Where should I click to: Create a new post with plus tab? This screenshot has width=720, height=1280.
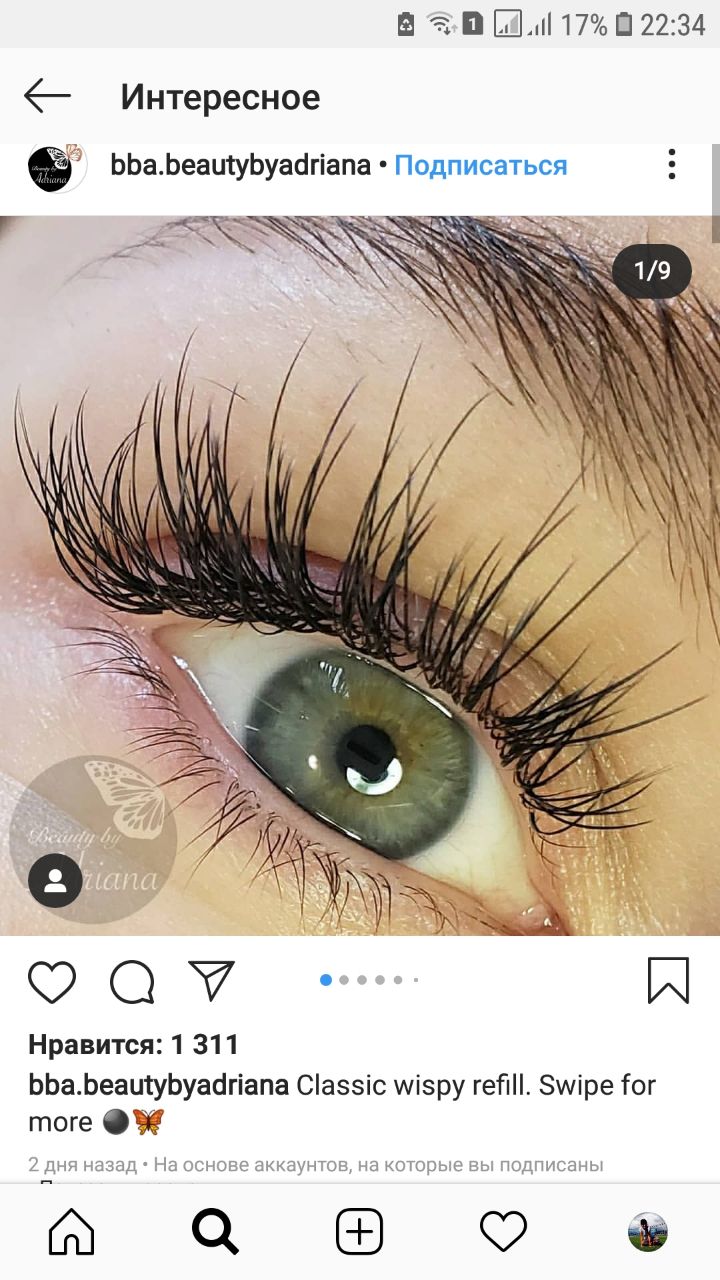pyautogui.click(x=359, y=1231)
